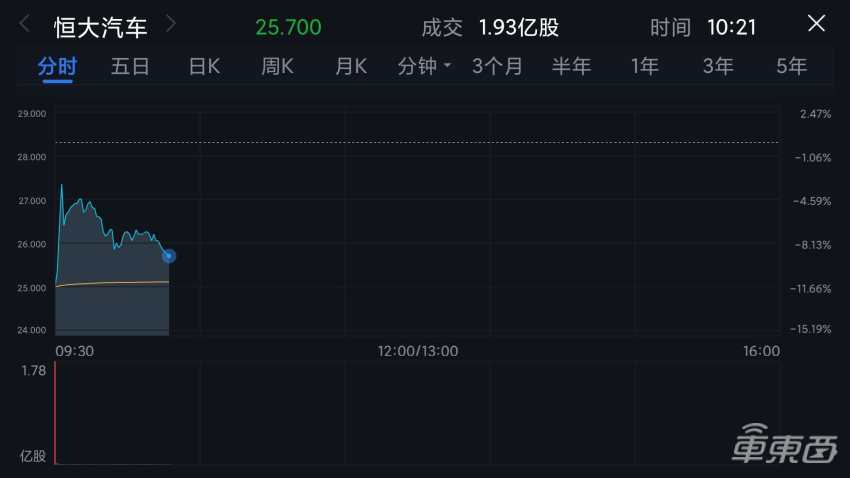View the 3个月 range
Screen dimensions: 850x478
[497, 67]
